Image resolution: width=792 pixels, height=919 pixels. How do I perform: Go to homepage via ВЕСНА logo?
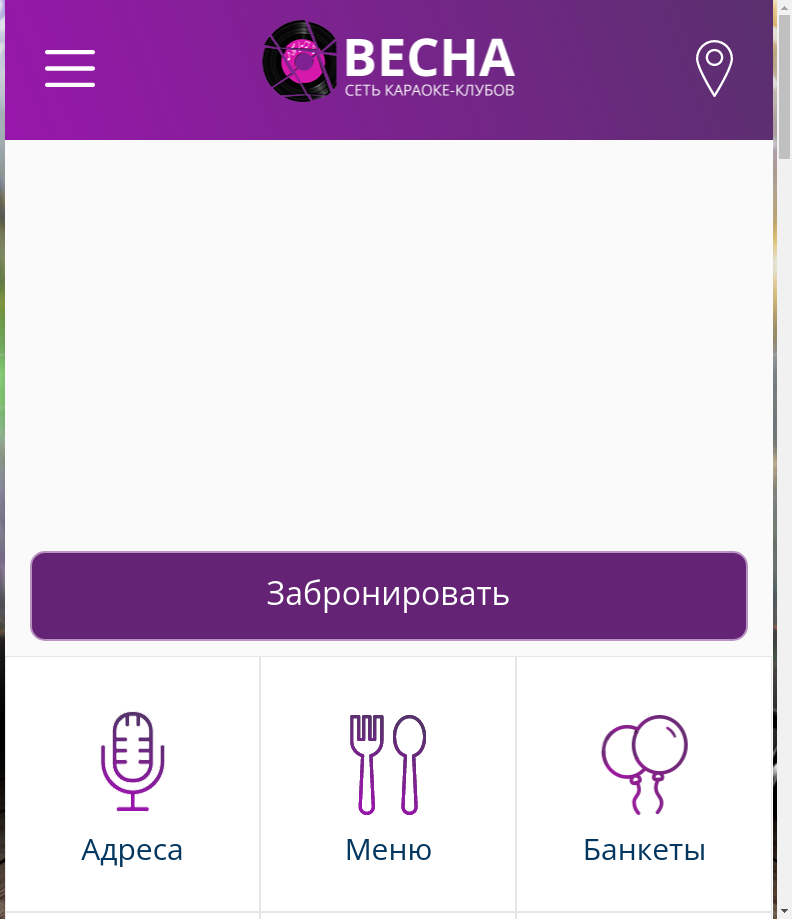tap(389, 62)
